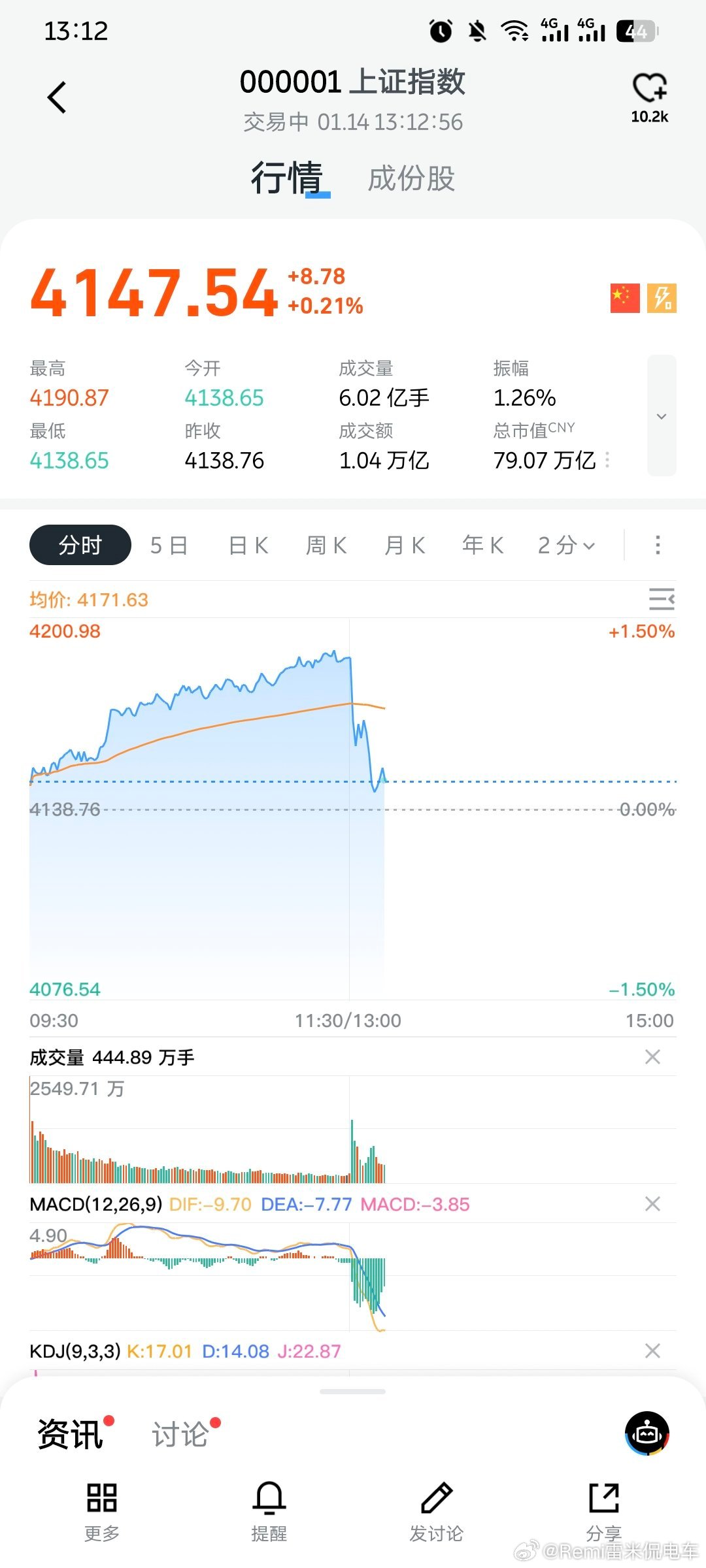Close the 成交量 indicator panel
The width and height of the screenshot is (706, 1568).
pyautogui.click(x=652, y=1057)
